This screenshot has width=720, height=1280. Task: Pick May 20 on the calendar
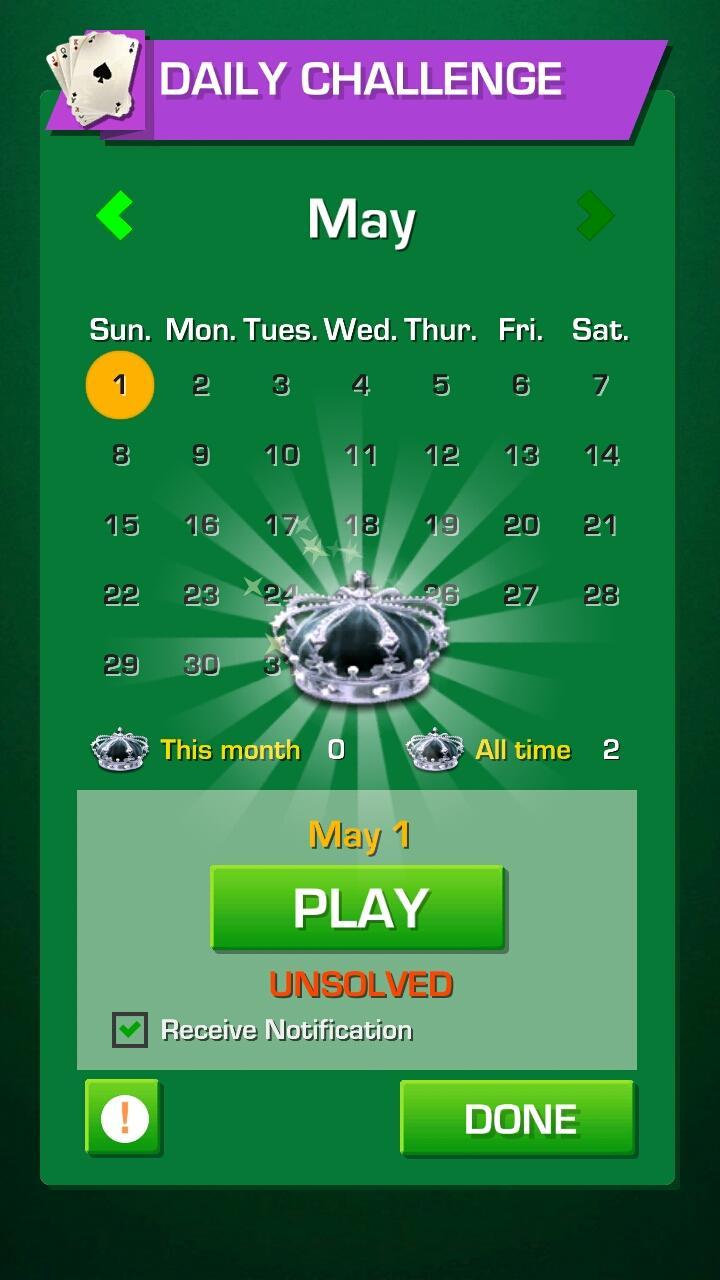521,525
